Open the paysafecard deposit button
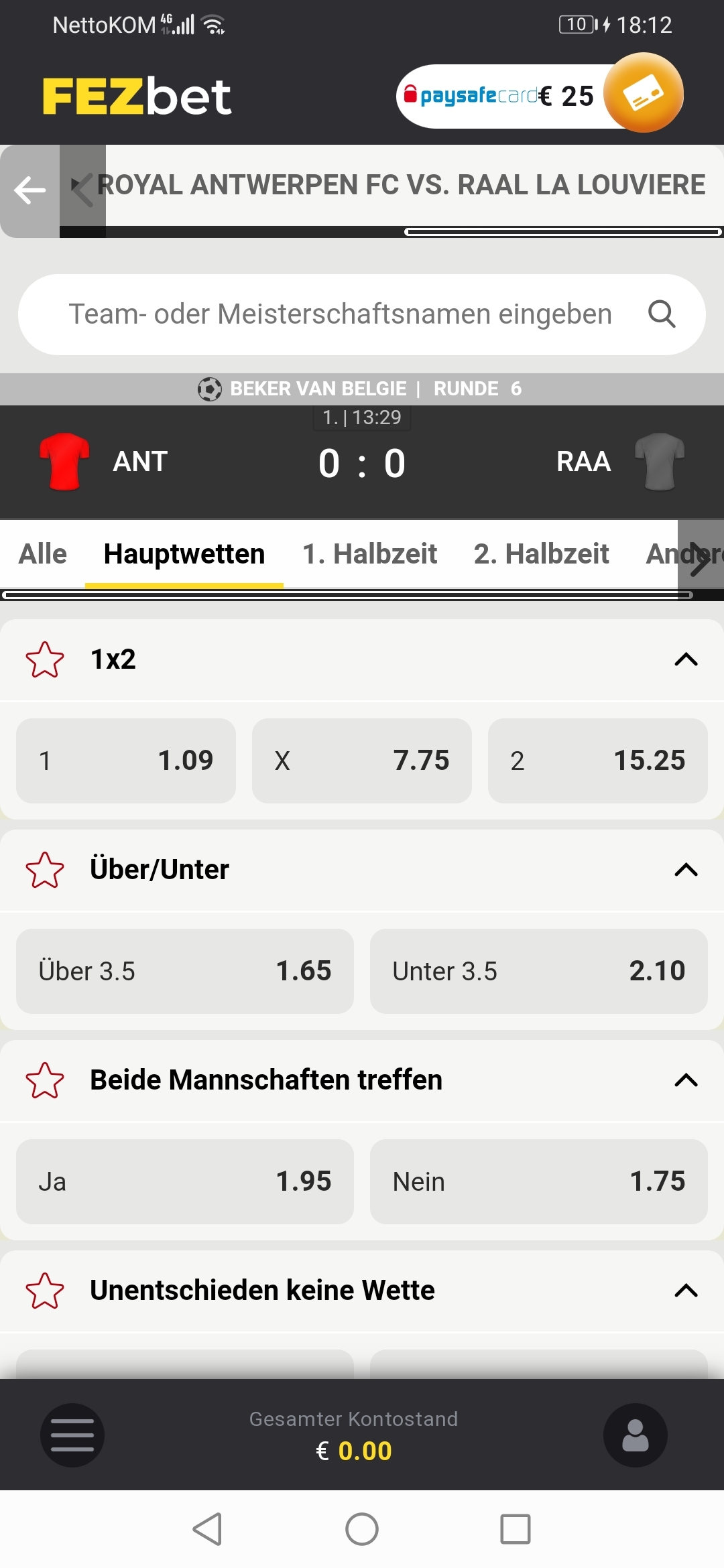724x1568 pixels. pos(540,95)
